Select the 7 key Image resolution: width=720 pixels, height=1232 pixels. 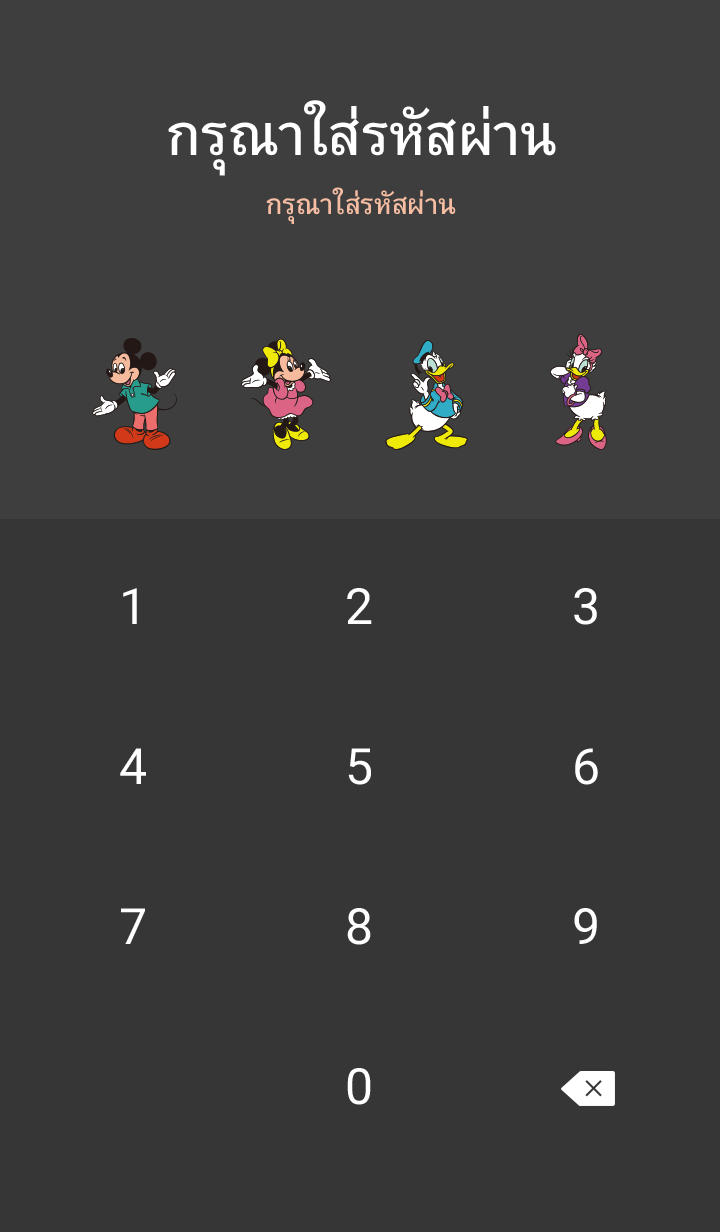coord(132,927)
